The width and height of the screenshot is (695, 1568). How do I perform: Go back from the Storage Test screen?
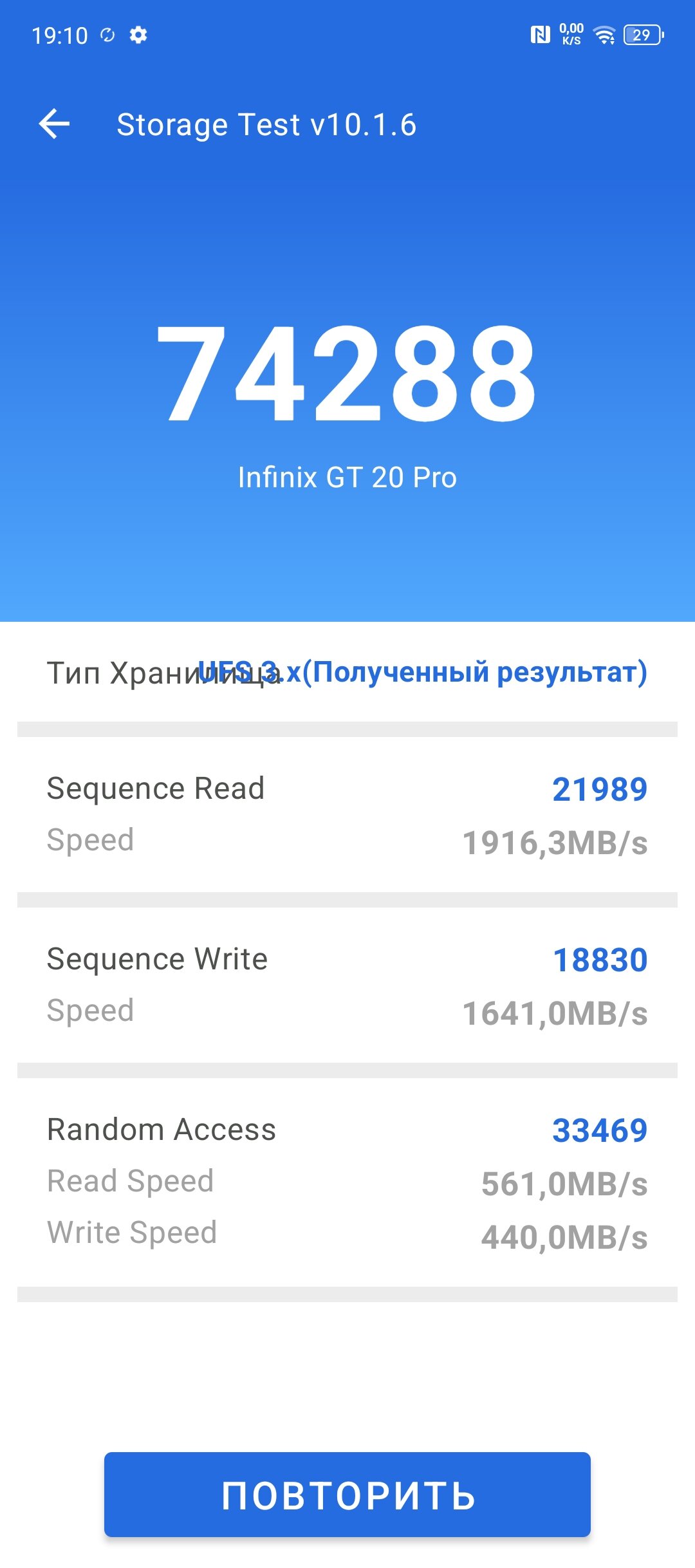coord(54,124)
